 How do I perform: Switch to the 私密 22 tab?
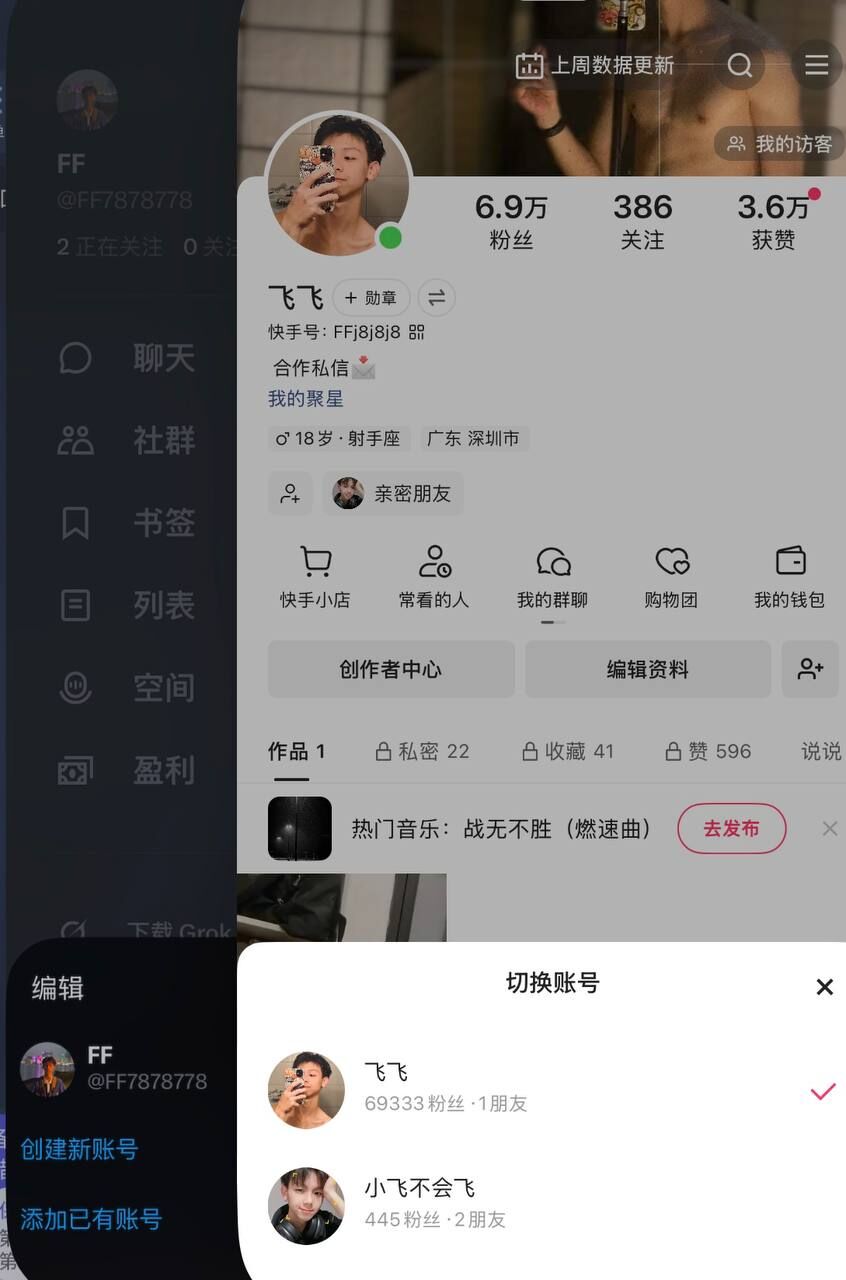(422, 752)
